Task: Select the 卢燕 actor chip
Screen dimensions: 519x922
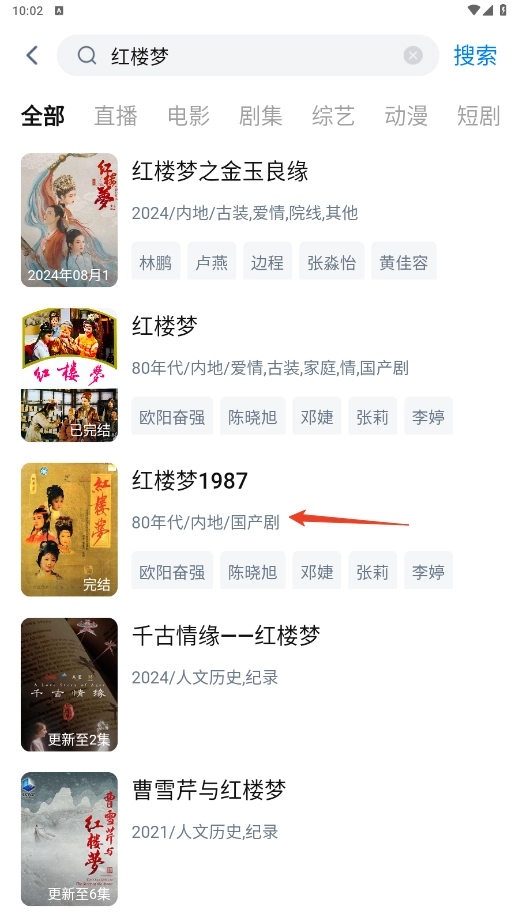Action: point(212,262)
